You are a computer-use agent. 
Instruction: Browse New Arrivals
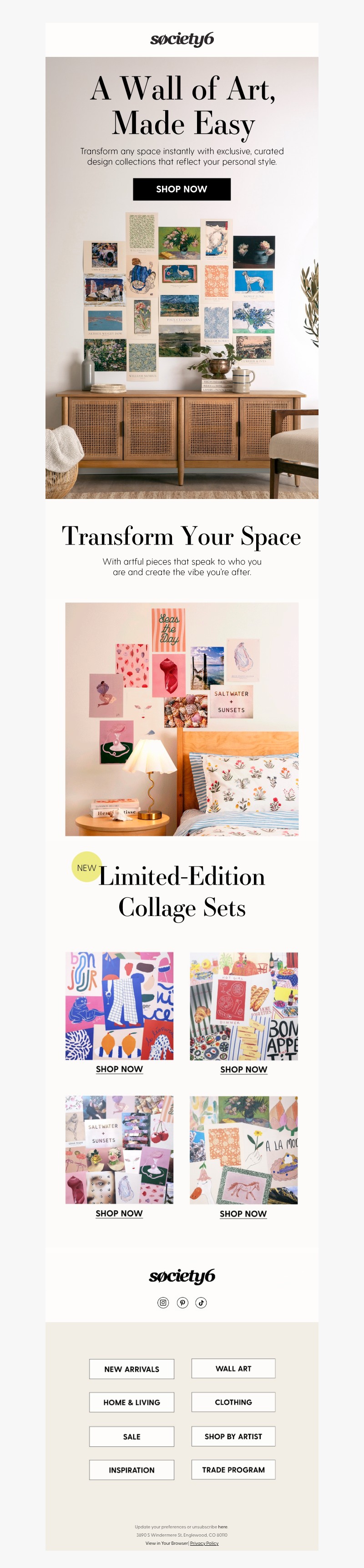(x=131, y=1369)
